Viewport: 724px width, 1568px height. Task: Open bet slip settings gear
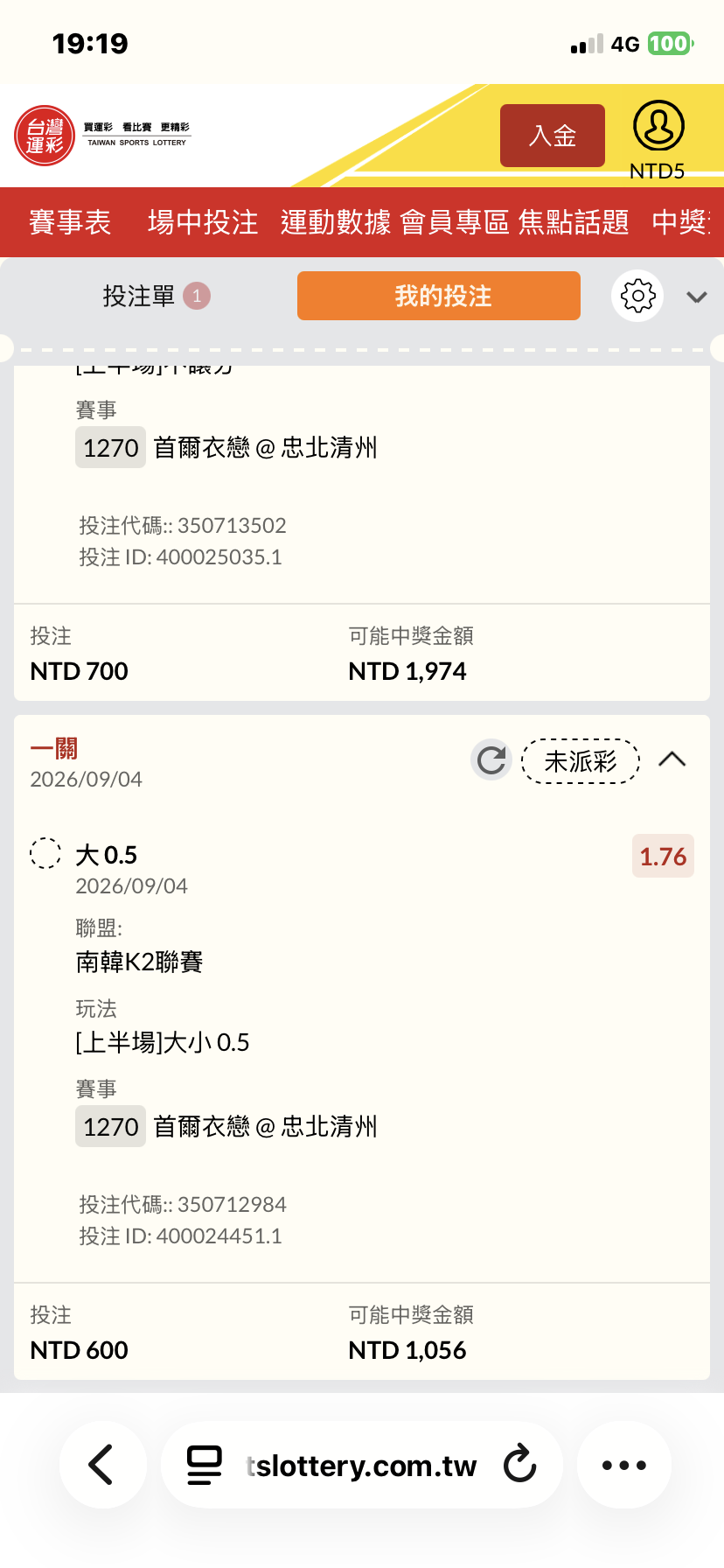tap(637, 296)
